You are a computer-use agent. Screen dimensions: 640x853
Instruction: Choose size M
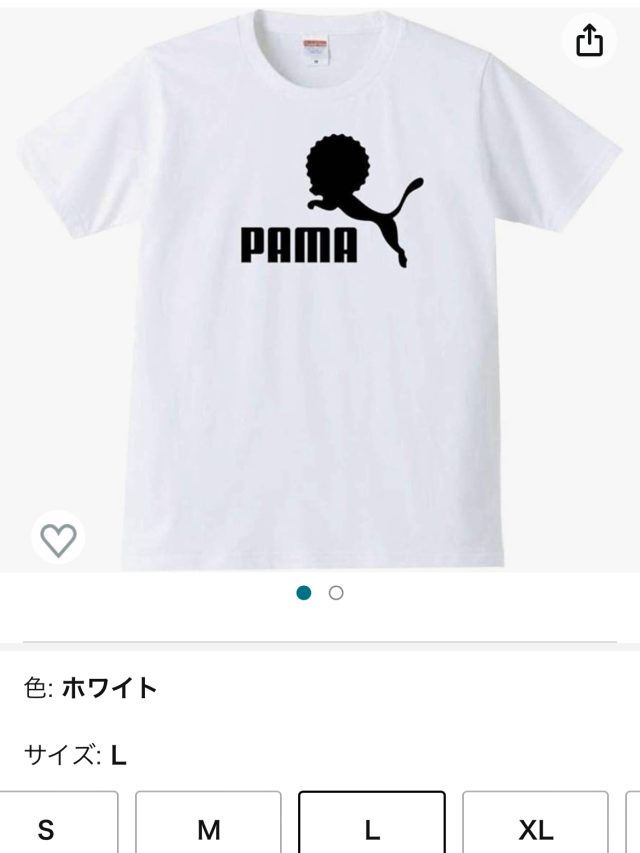point(209,827)
